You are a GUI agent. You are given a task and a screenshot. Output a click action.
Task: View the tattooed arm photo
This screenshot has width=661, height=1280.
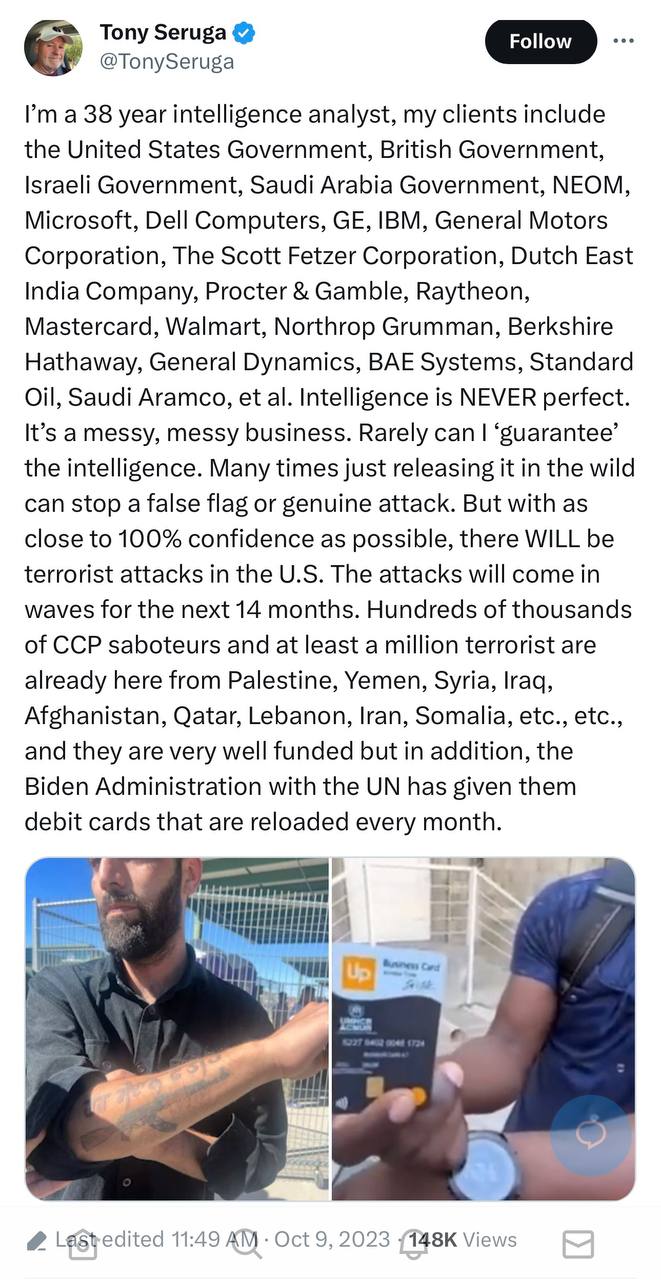pos(177,1028)
